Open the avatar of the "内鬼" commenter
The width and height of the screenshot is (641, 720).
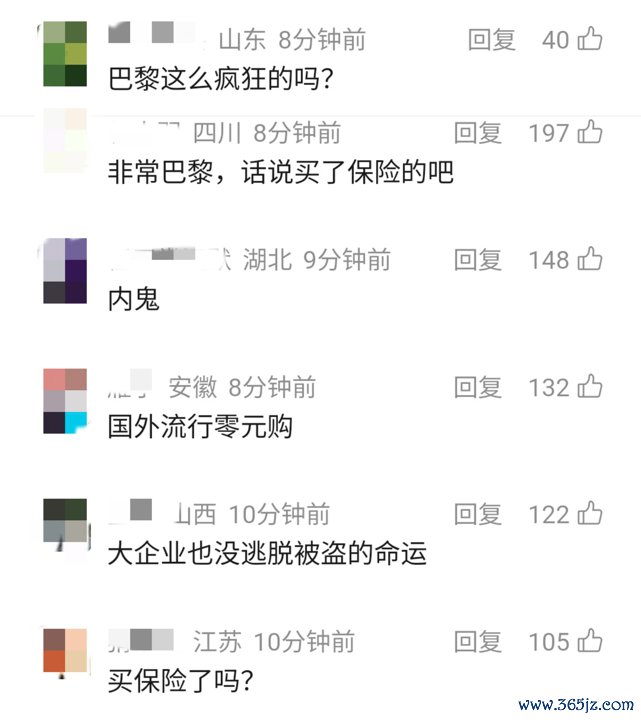pyautogui.click(x=66, y=271)
